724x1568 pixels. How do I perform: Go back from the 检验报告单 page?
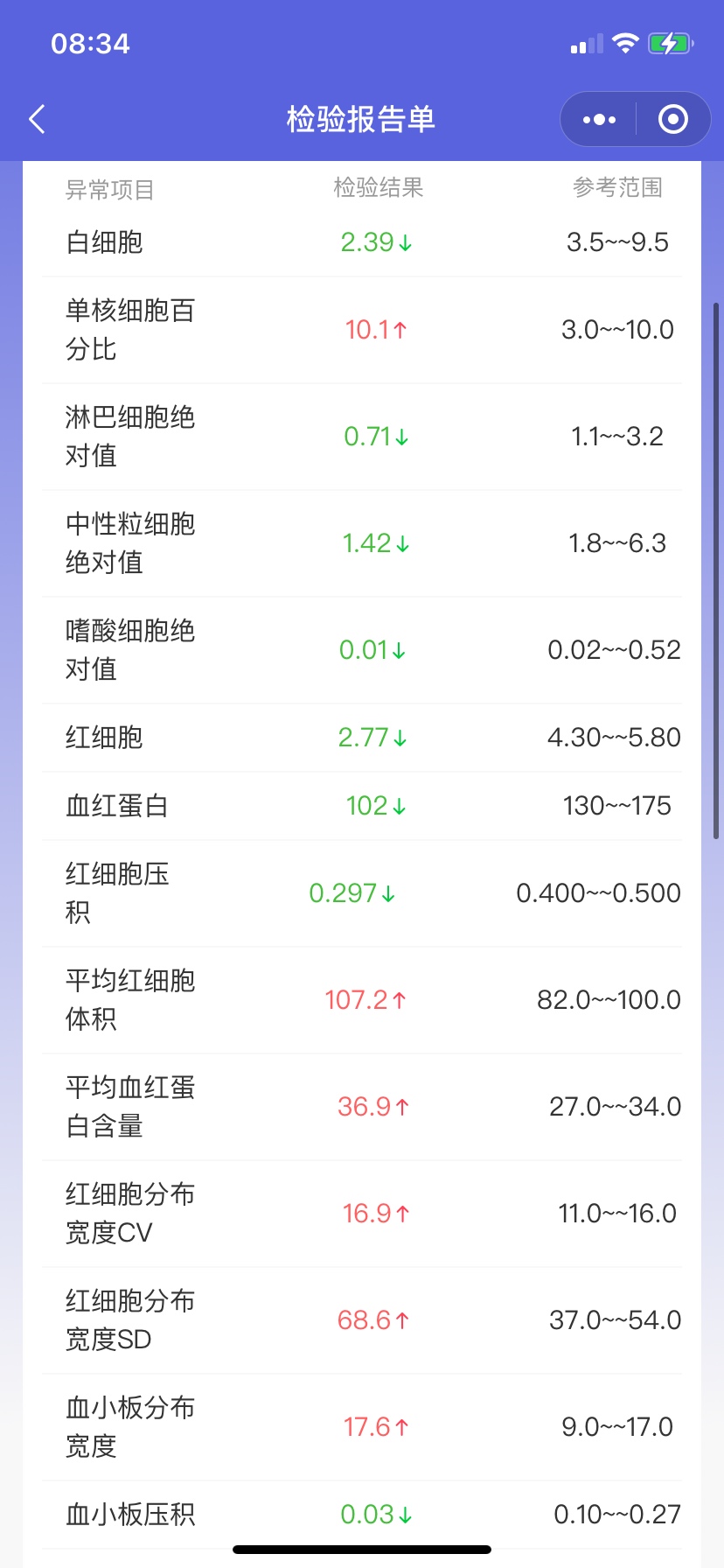pos(37,119)
